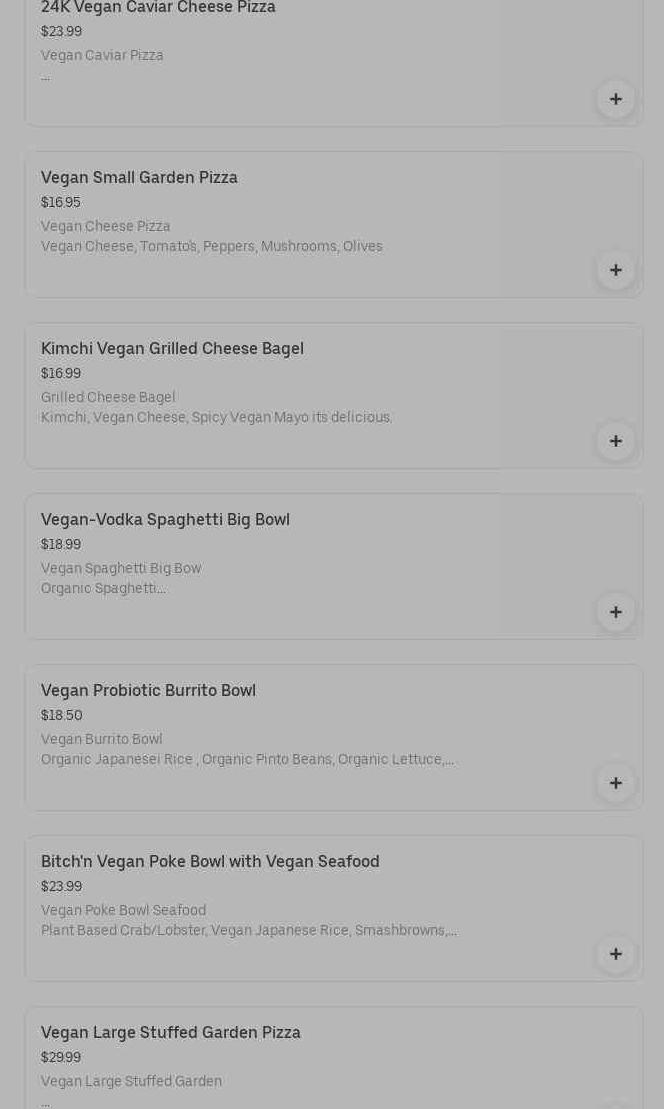Open Vegan Small Garden Pizza details

point(139,178)
